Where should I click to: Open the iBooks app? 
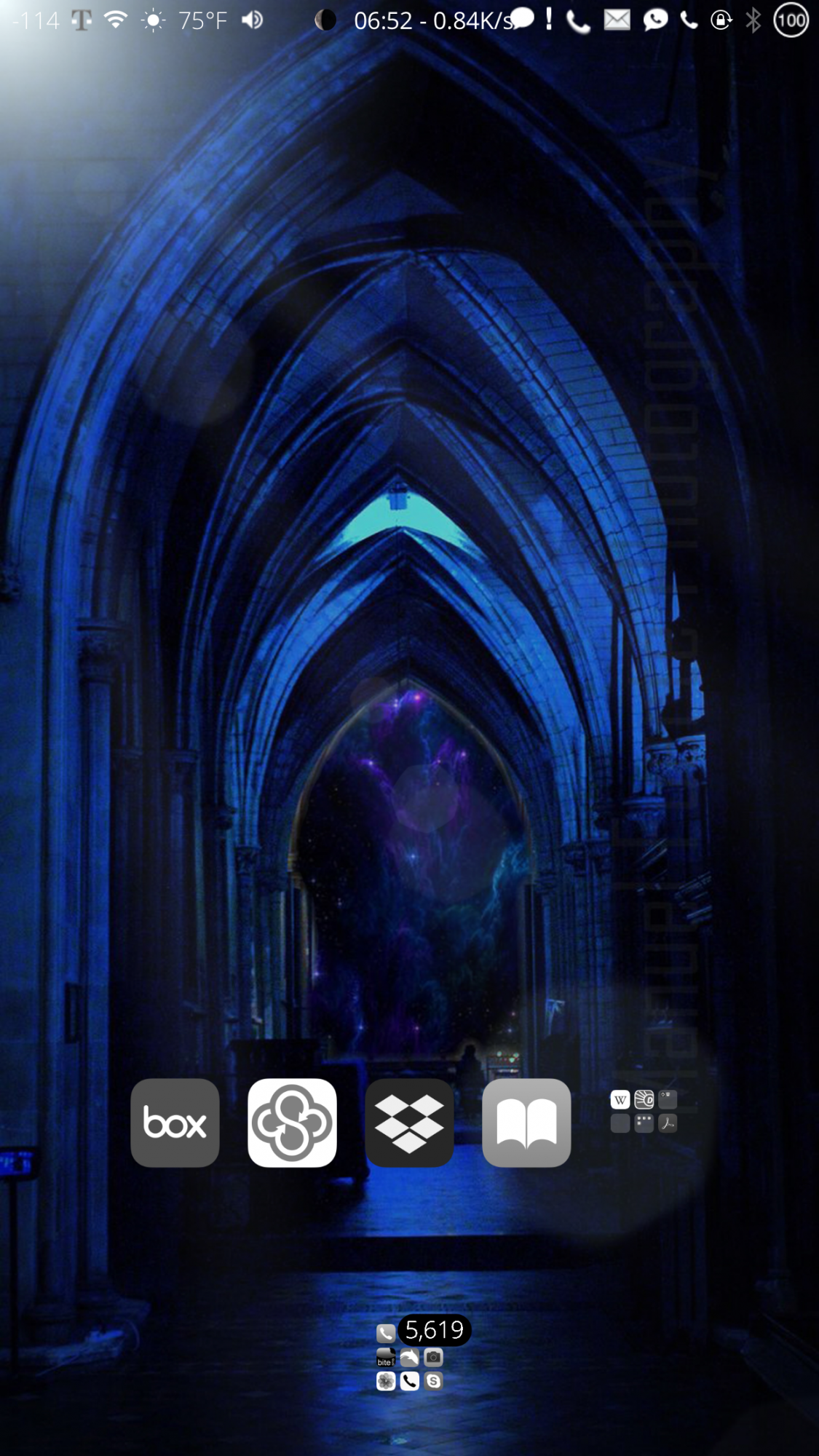526,1123
